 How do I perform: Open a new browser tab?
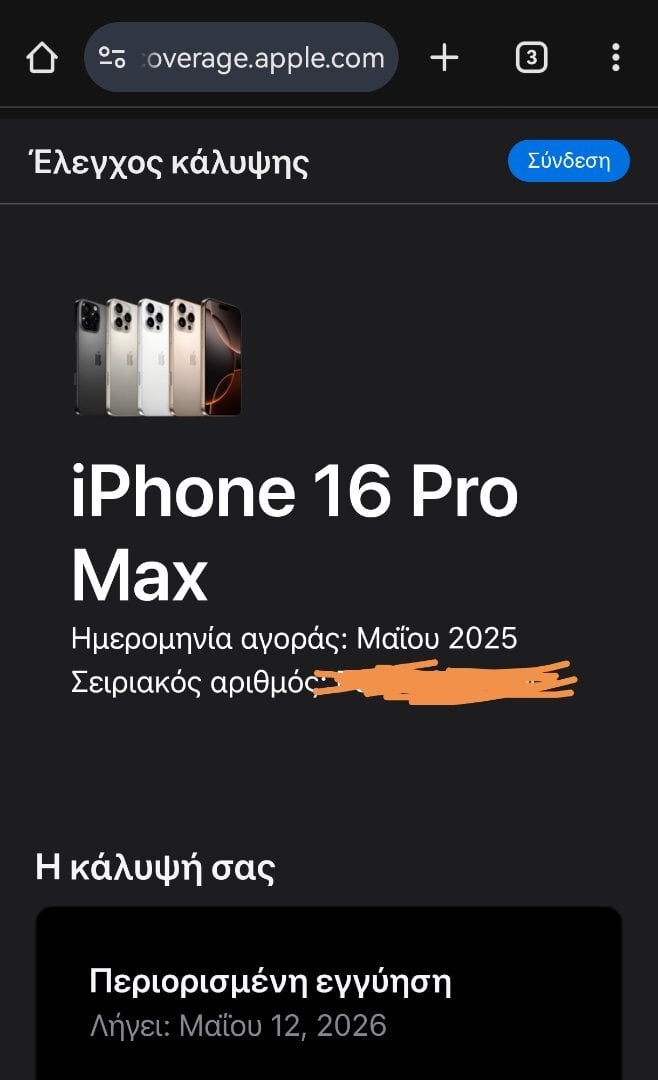coord(444,58)
